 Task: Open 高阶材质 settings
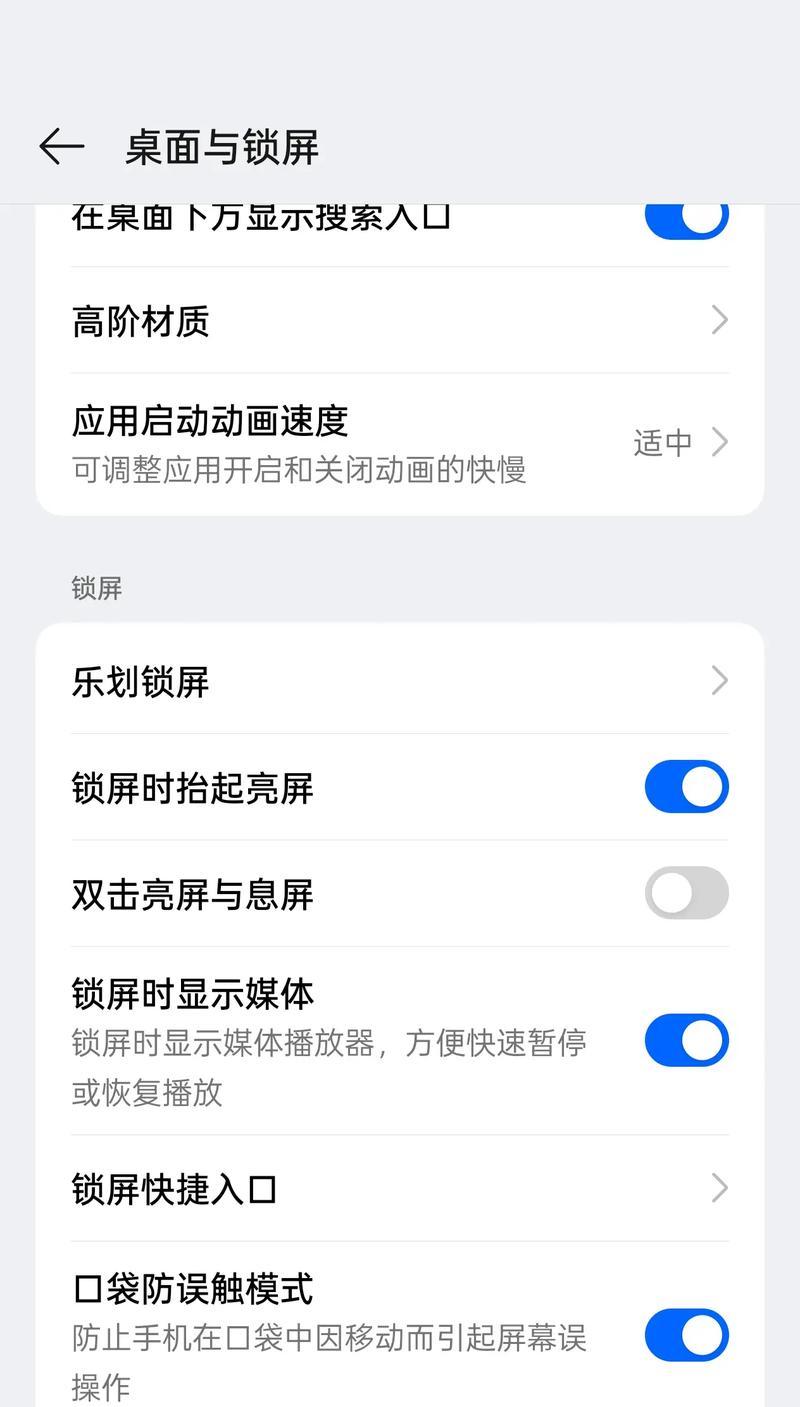tap(400, 321)
